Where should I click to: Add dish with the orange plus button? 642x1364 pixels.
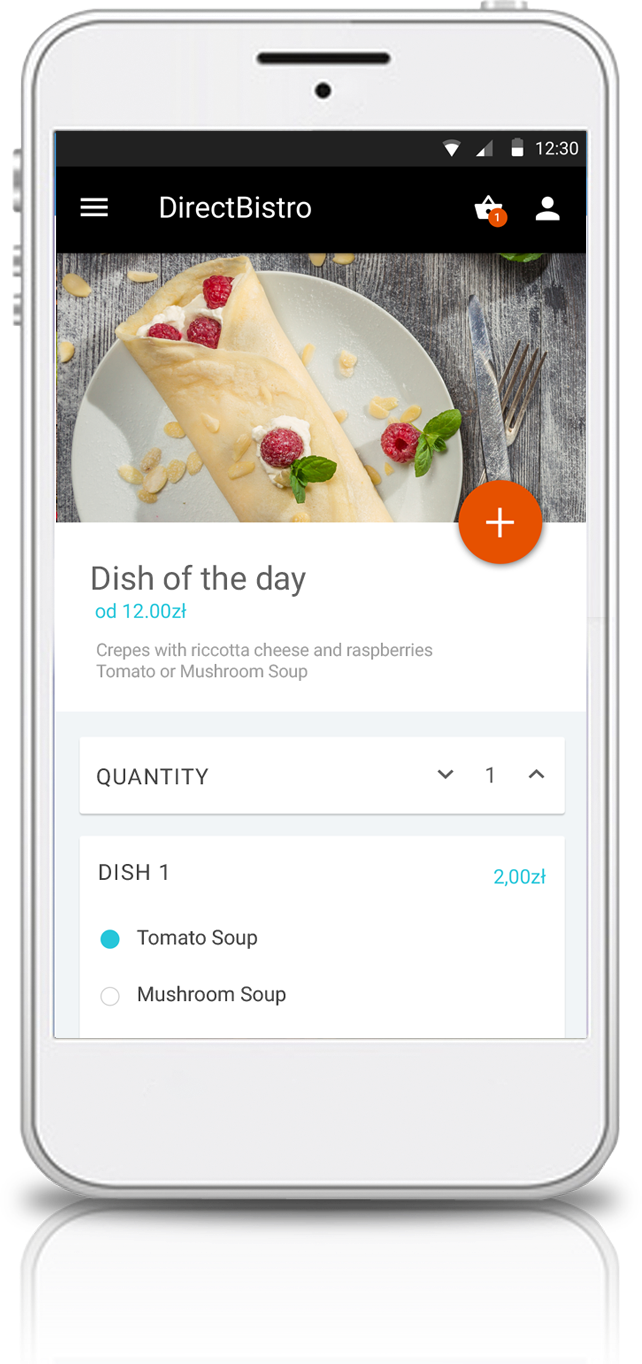point(500,522)
